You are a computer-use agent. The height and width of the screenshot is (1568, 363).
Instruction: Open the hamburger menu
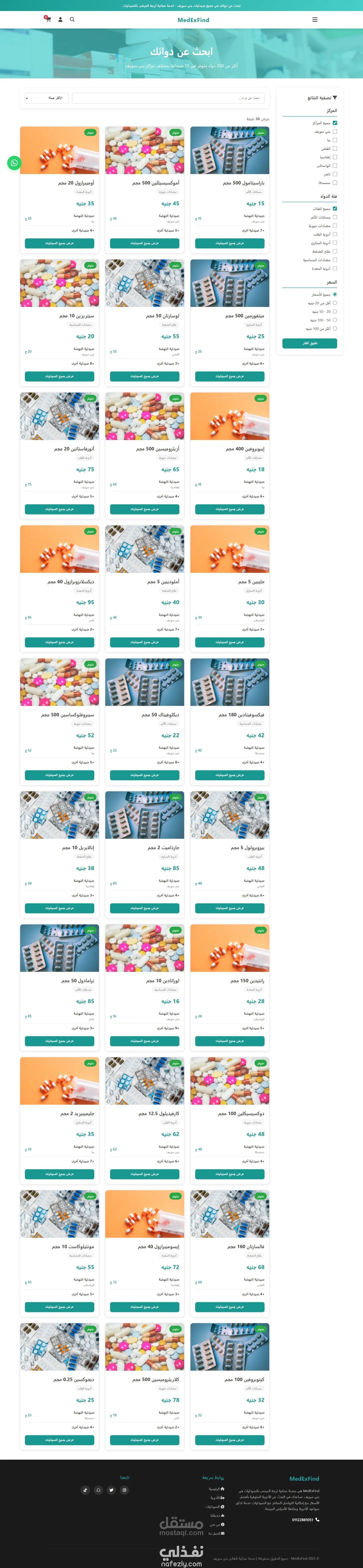pyautogui.click(x=315, y=19)
